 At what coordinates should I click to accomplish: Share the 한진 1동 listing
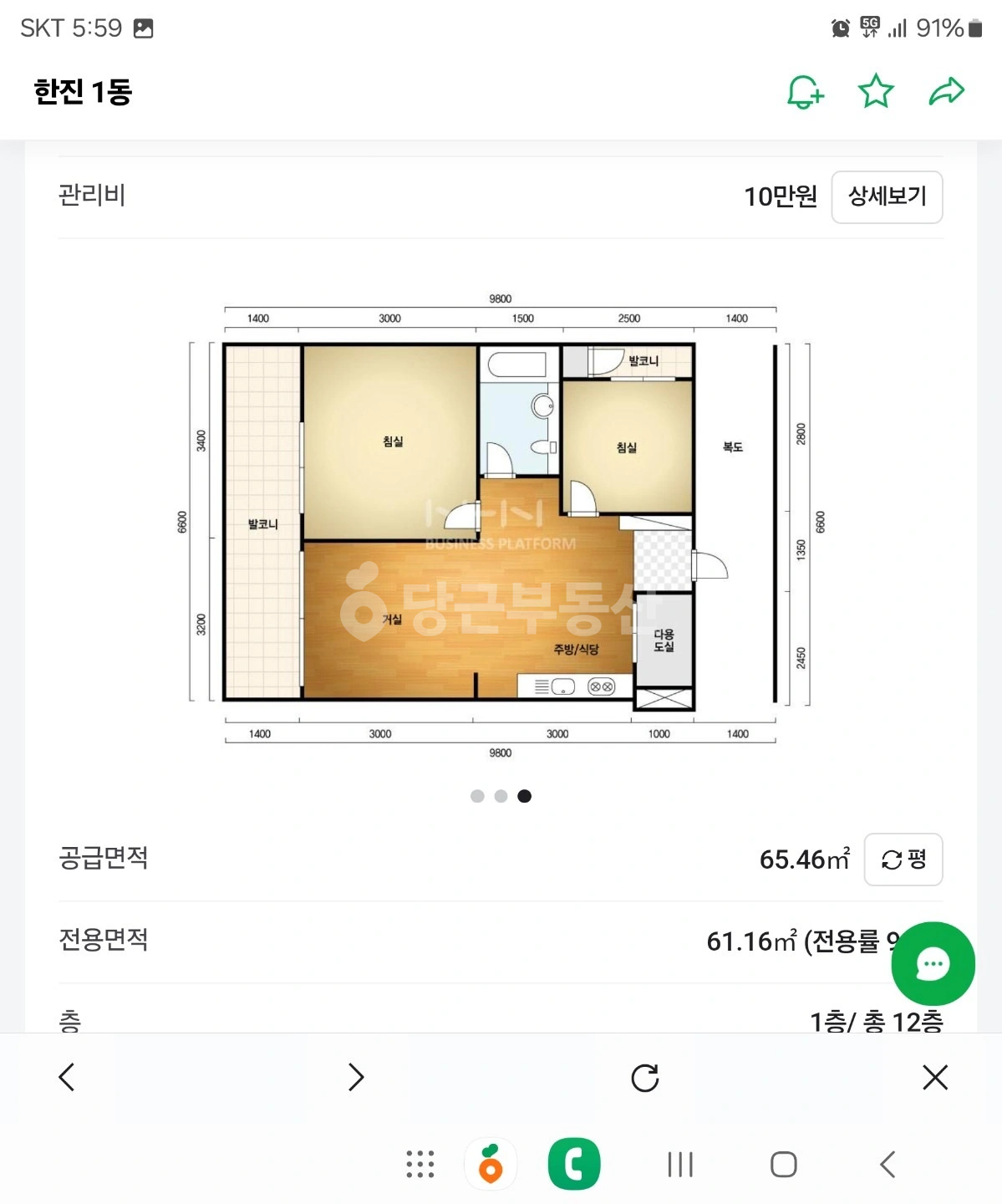coord(947,91)
